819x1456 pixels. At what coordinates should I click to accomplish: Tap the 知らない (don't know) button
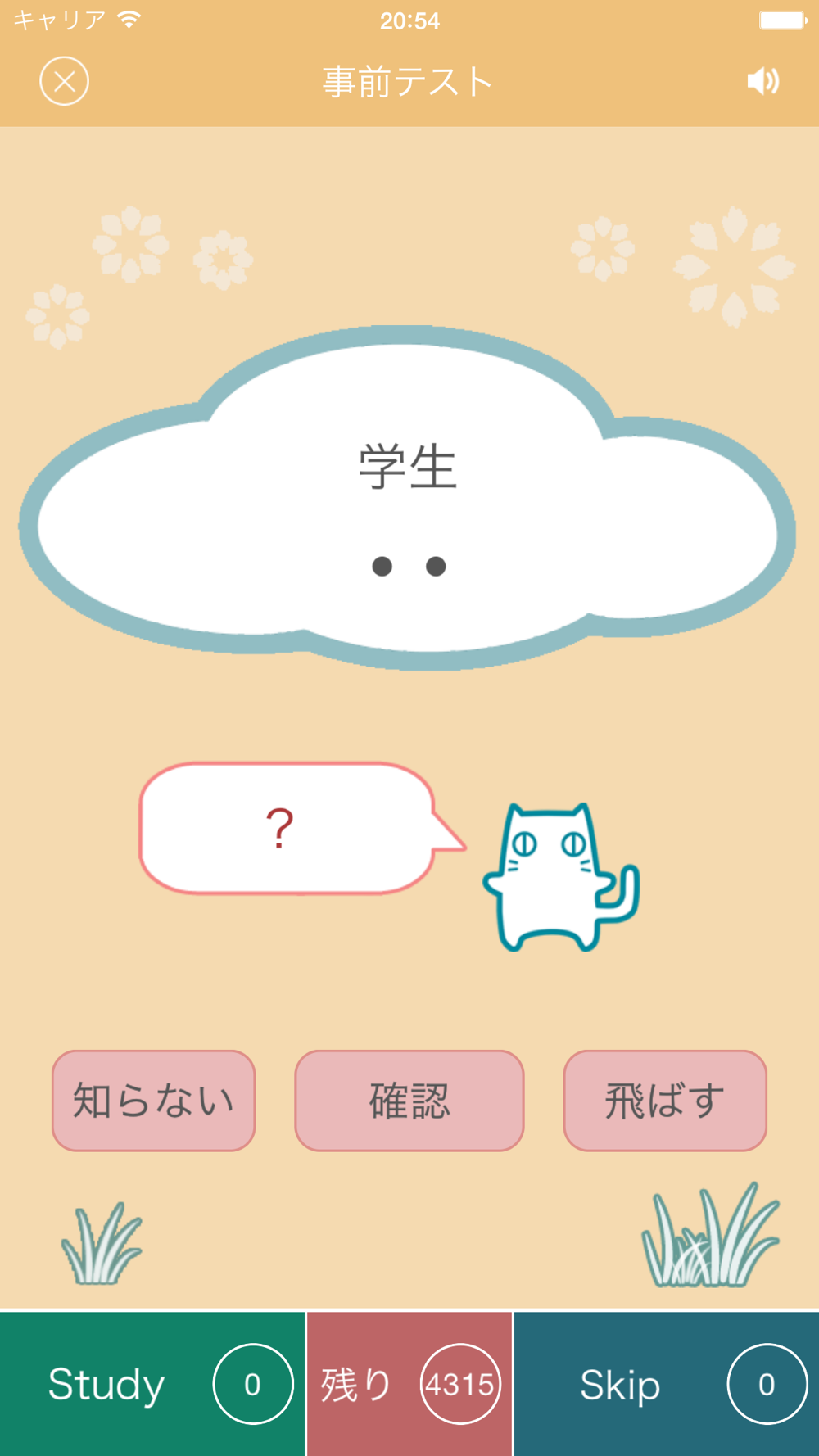pyautogui.click(x=153, y=1101)
